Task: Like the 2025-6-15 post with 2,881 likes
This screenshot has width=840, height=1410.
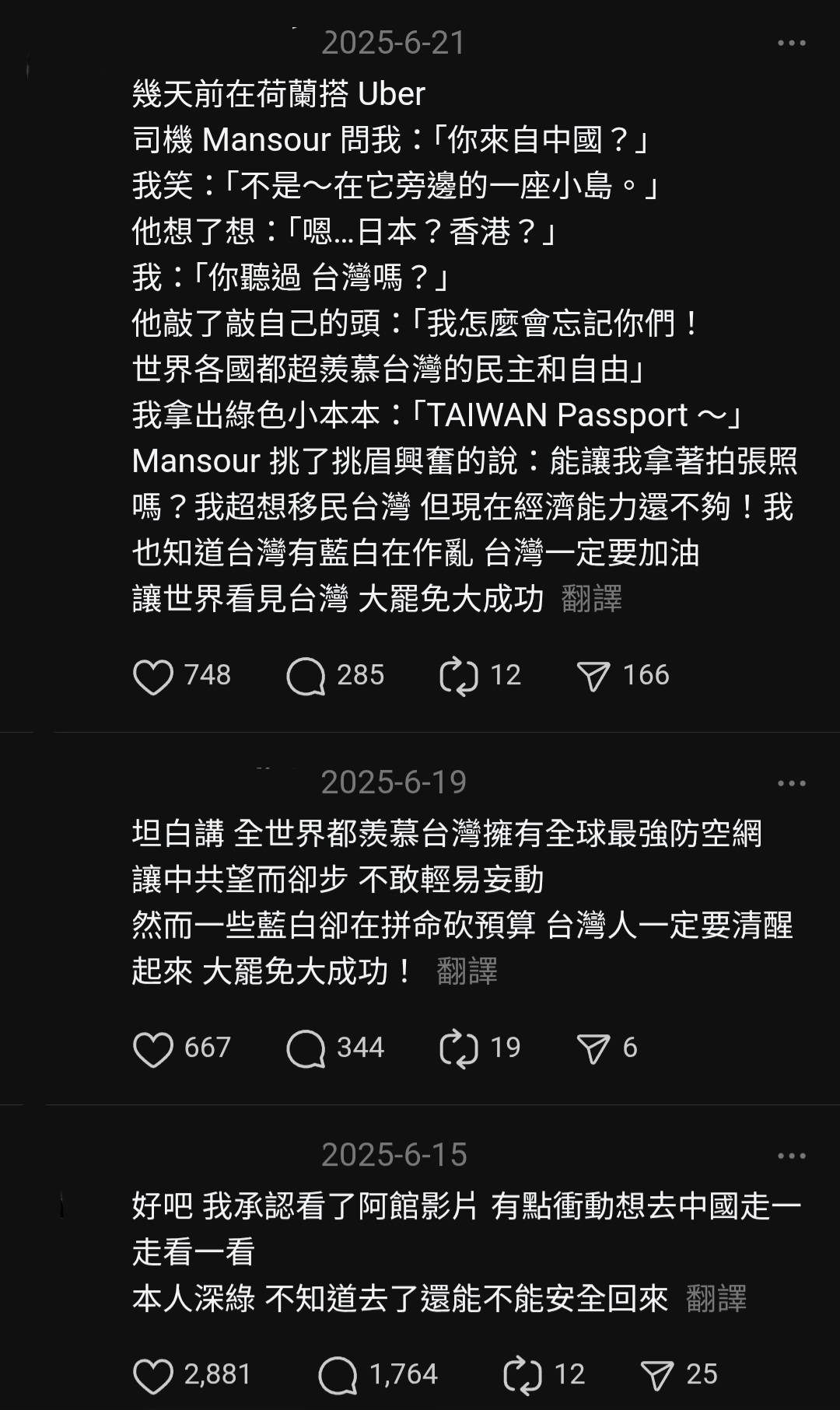Action: click(153, 1375)
